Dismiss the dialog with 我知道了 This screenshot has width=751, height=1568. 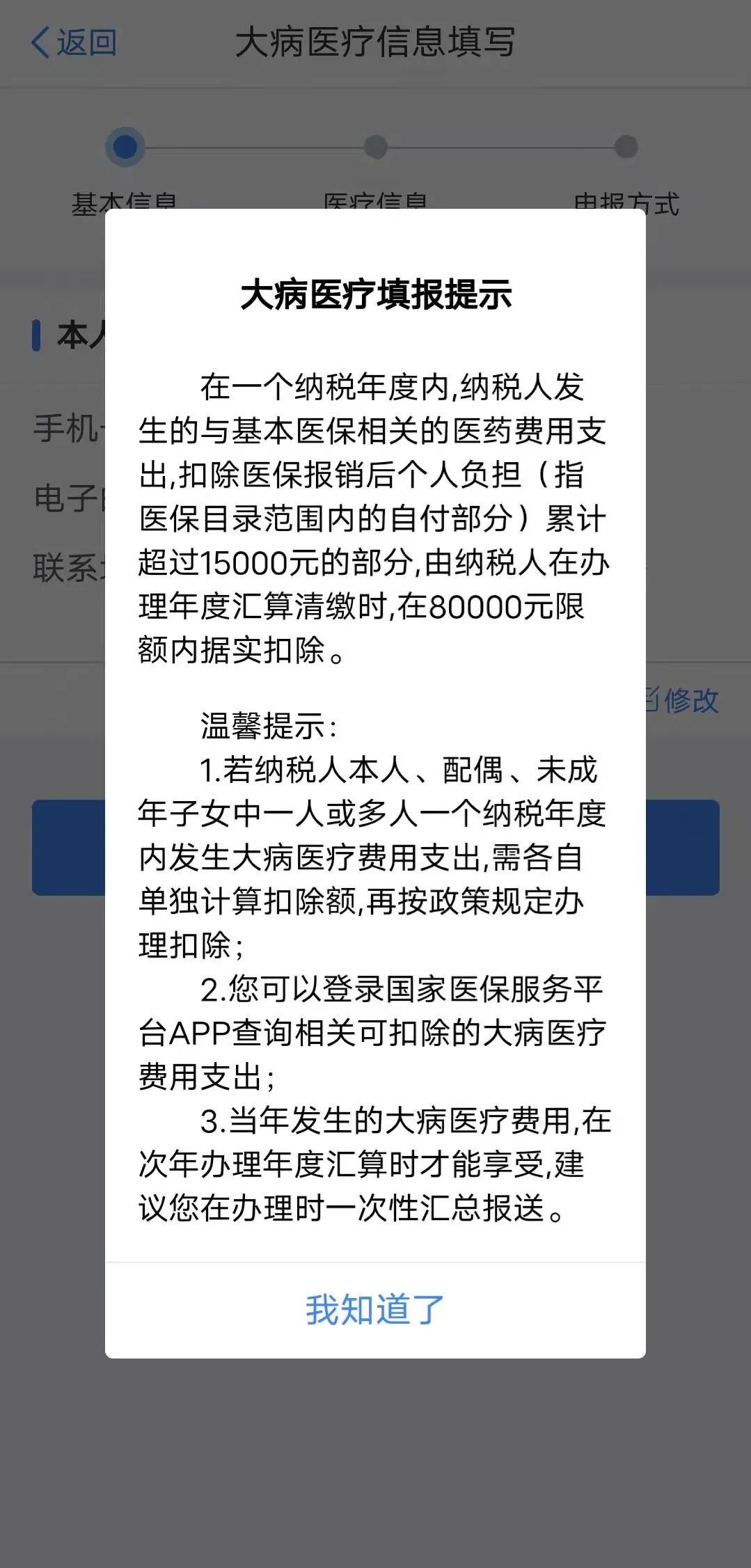(x=374, y=1310)
